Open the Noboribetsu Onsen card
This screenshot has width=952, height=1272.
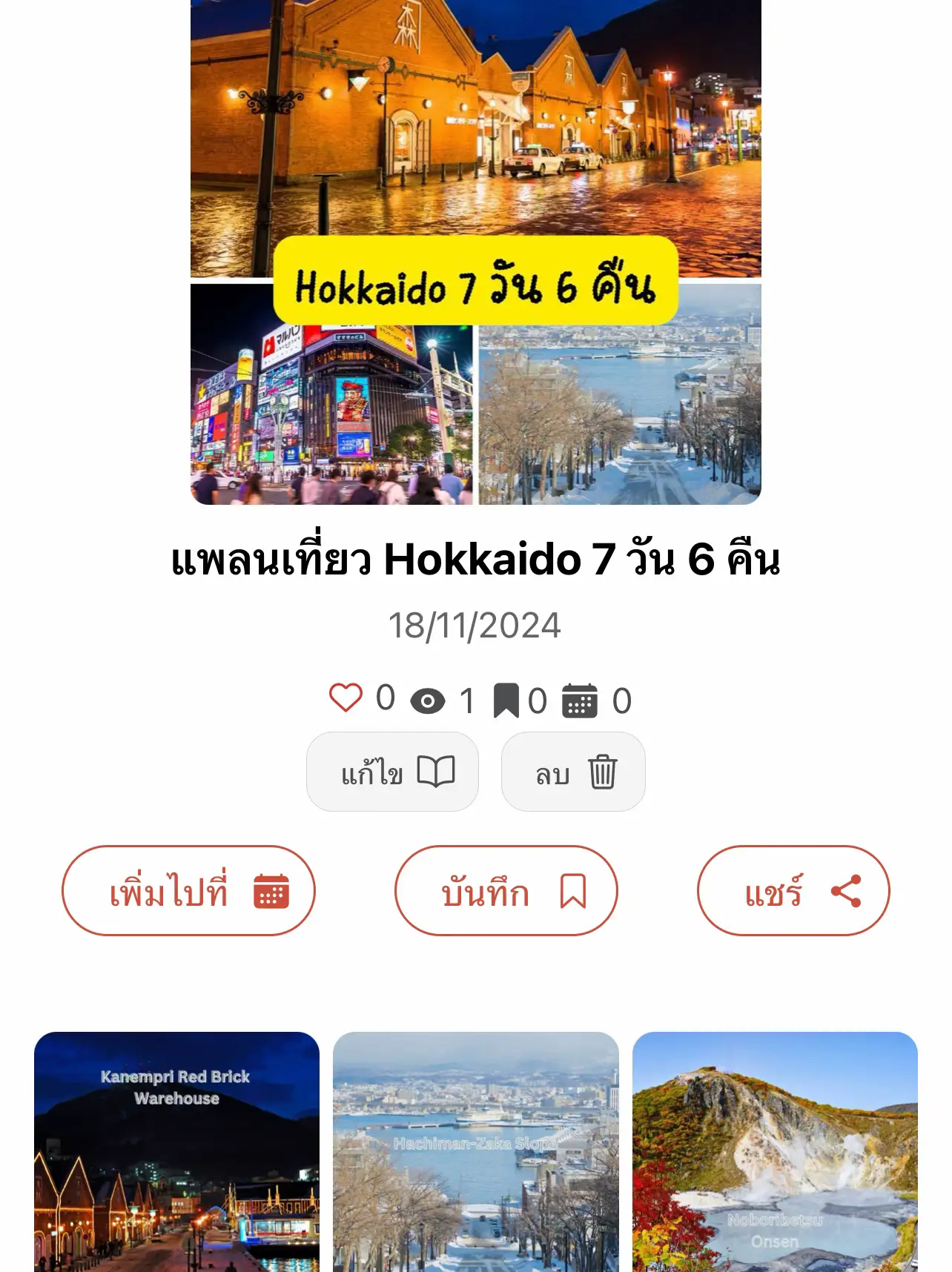pyautogui.click(x=773, y=1156)
